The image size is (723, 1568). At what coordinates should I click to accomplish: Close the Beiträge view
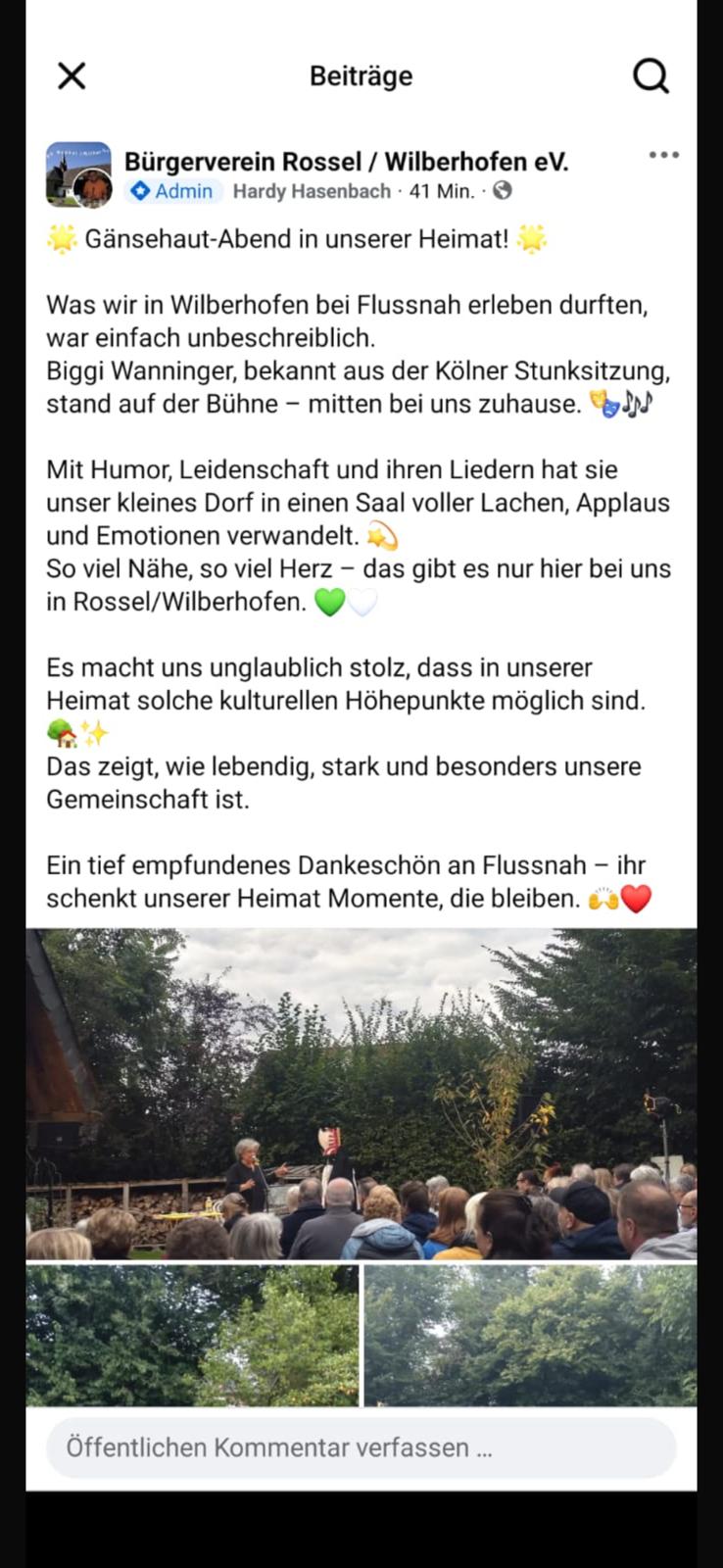click(72, 75)
